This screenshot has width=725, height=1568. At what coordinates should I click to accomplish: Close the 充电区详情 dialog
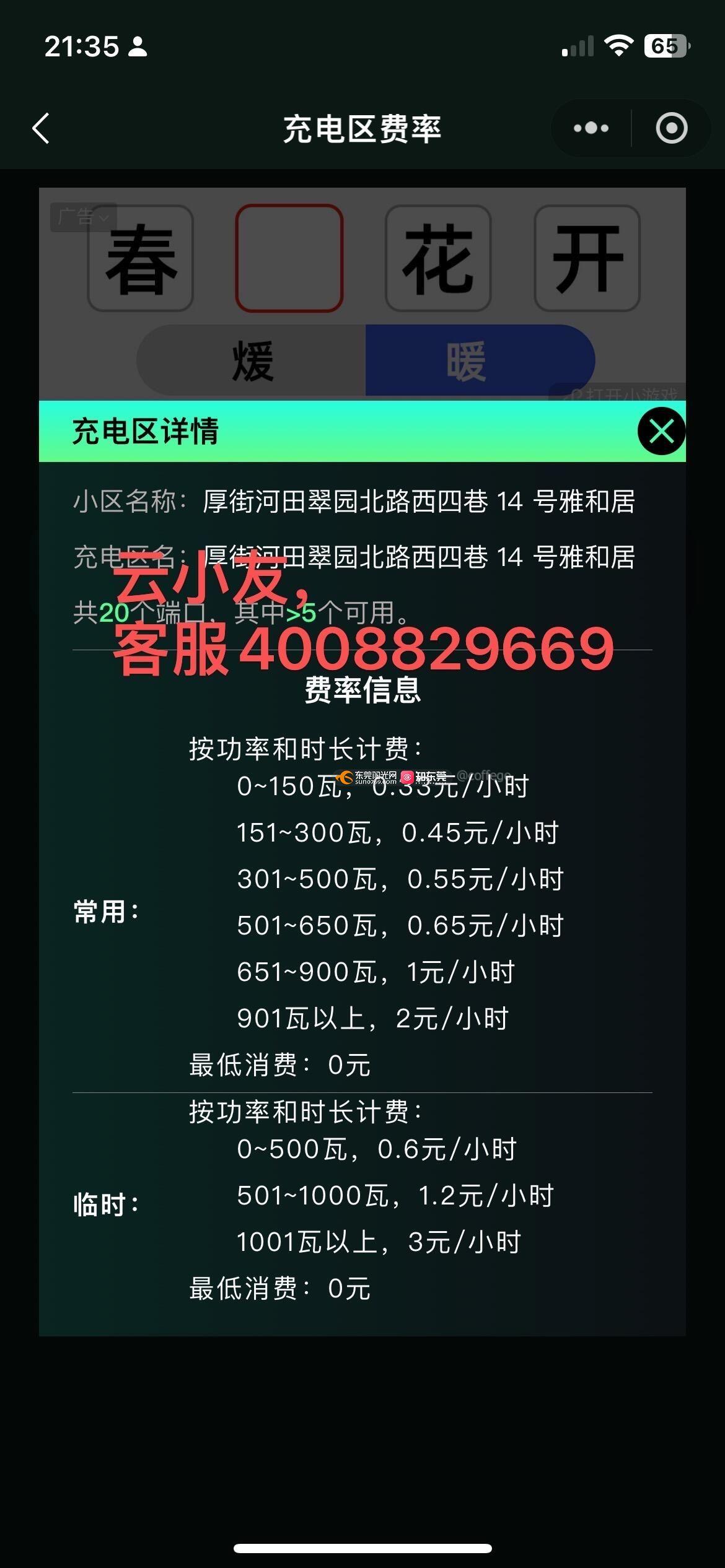click(x=661, y=431)
